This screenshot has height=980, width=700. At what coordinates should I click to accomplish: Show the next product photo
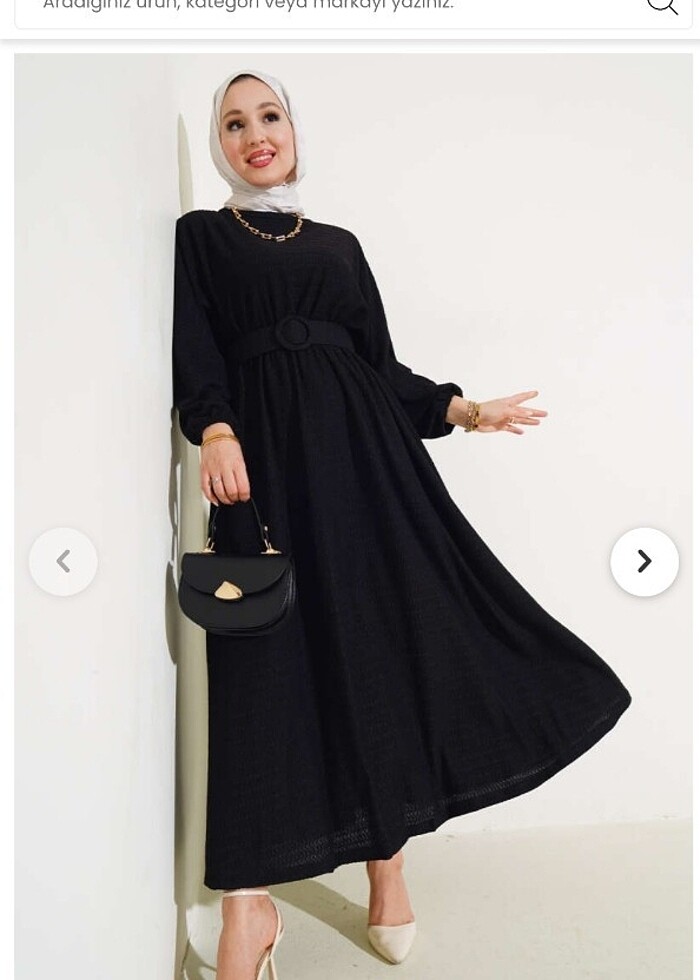click(644, 562)
